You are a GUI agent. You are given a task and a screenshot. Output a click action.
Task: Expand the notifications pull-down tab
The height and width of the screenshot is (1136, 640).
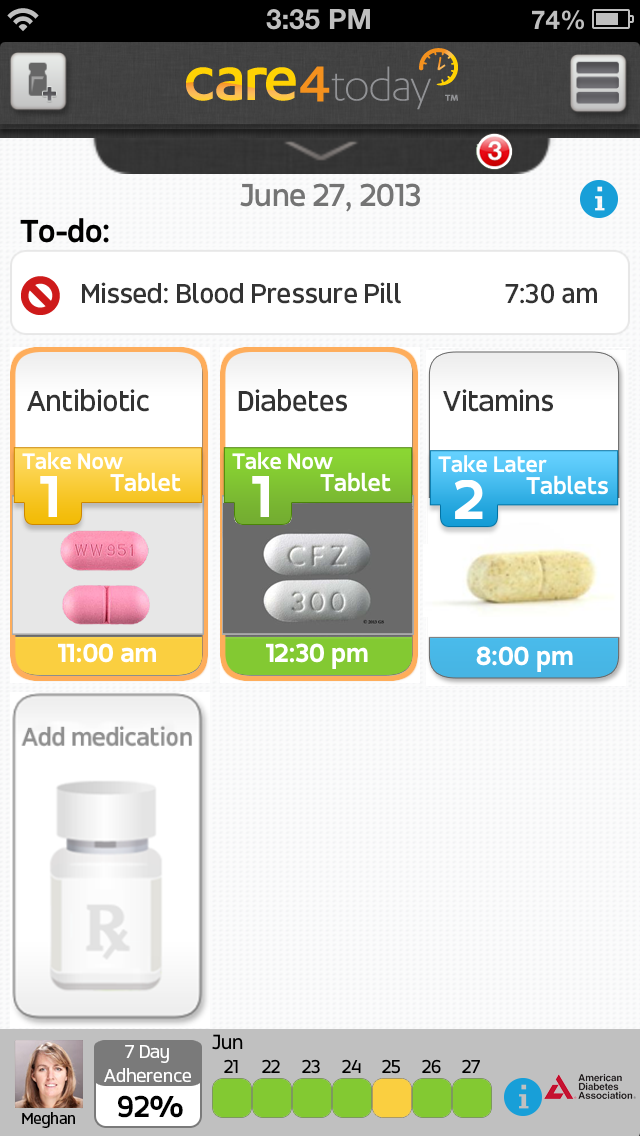coord(322,153)
